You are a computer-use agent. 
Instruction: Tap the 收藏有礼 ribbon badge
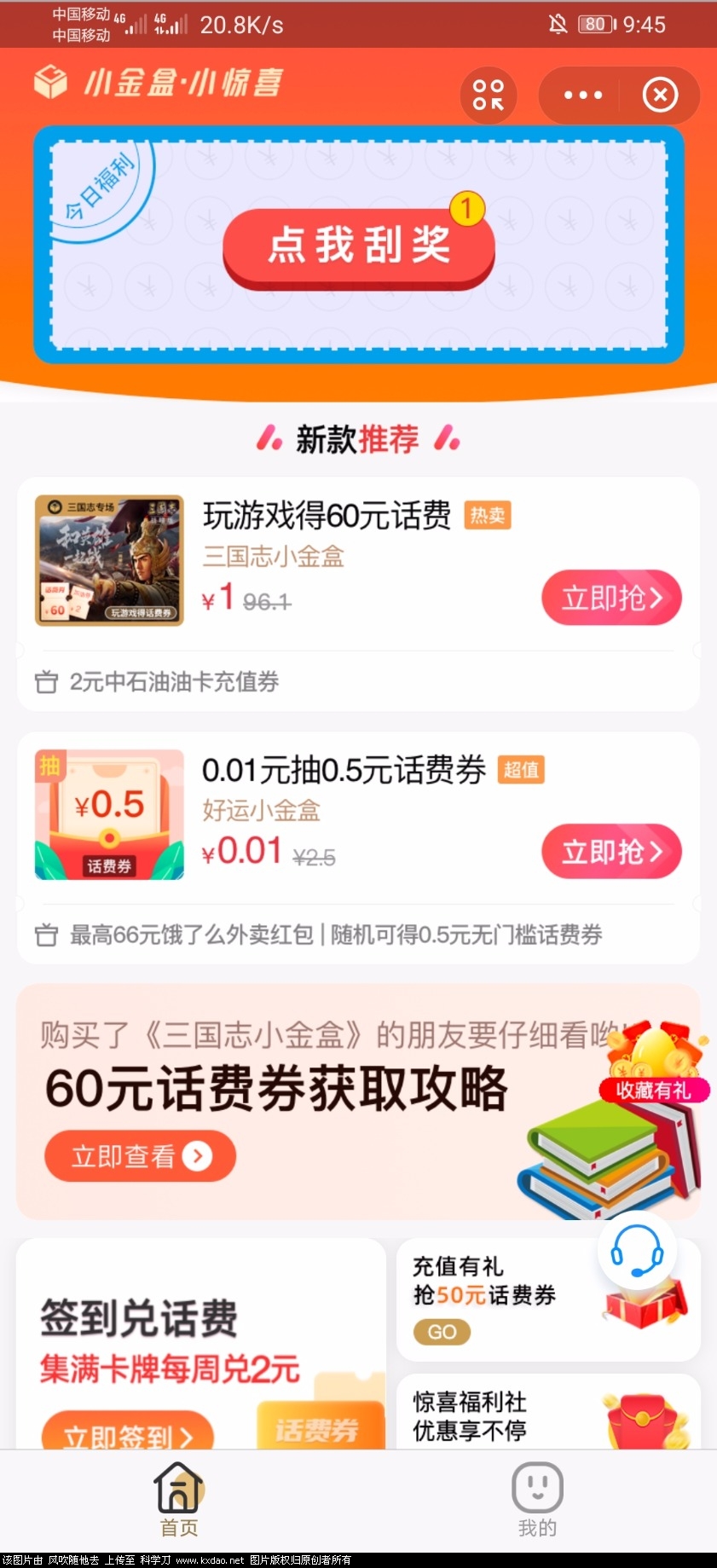coord(654,1091)
